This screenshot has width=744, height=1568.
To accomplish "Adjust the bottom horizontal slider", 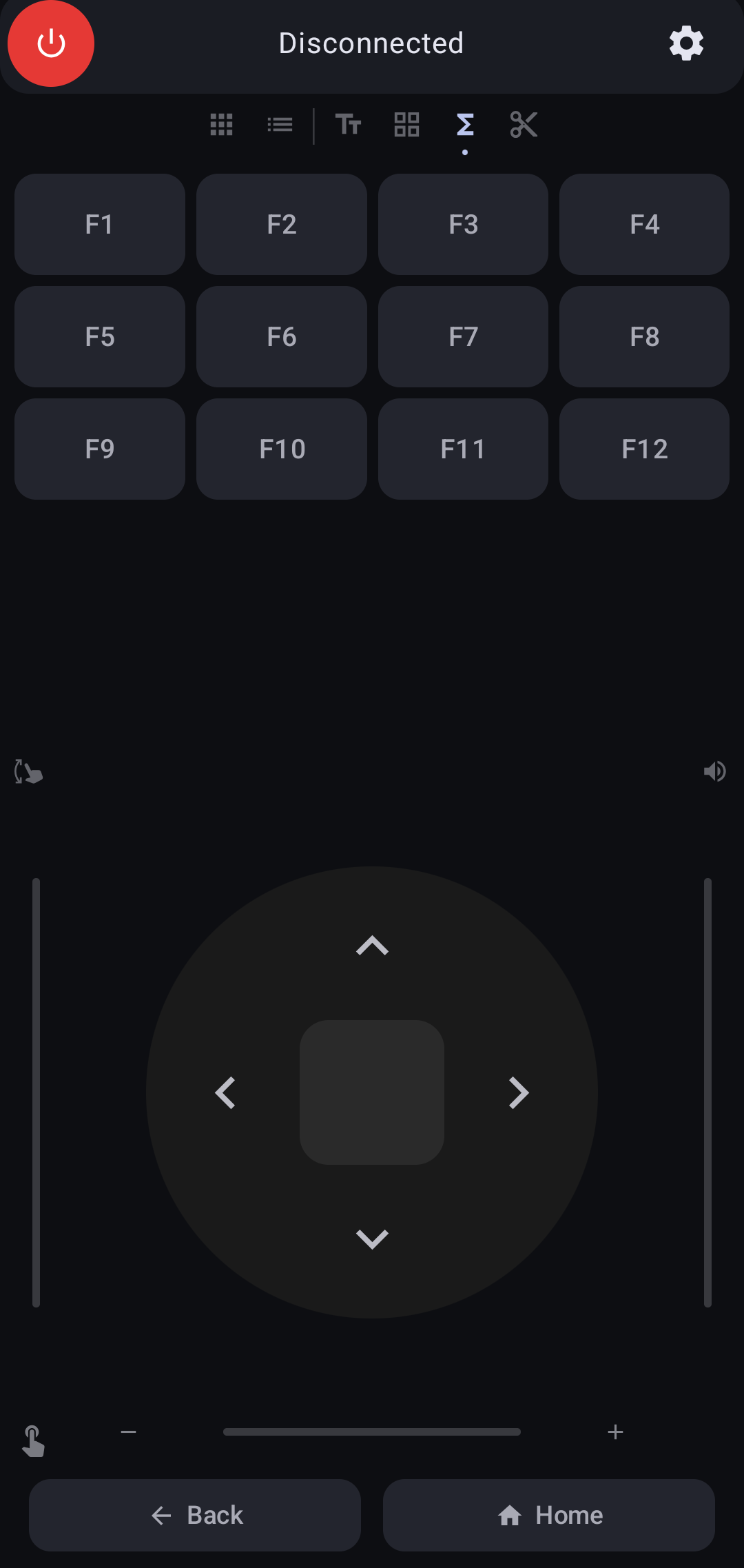I will (x=372, y=1432).
